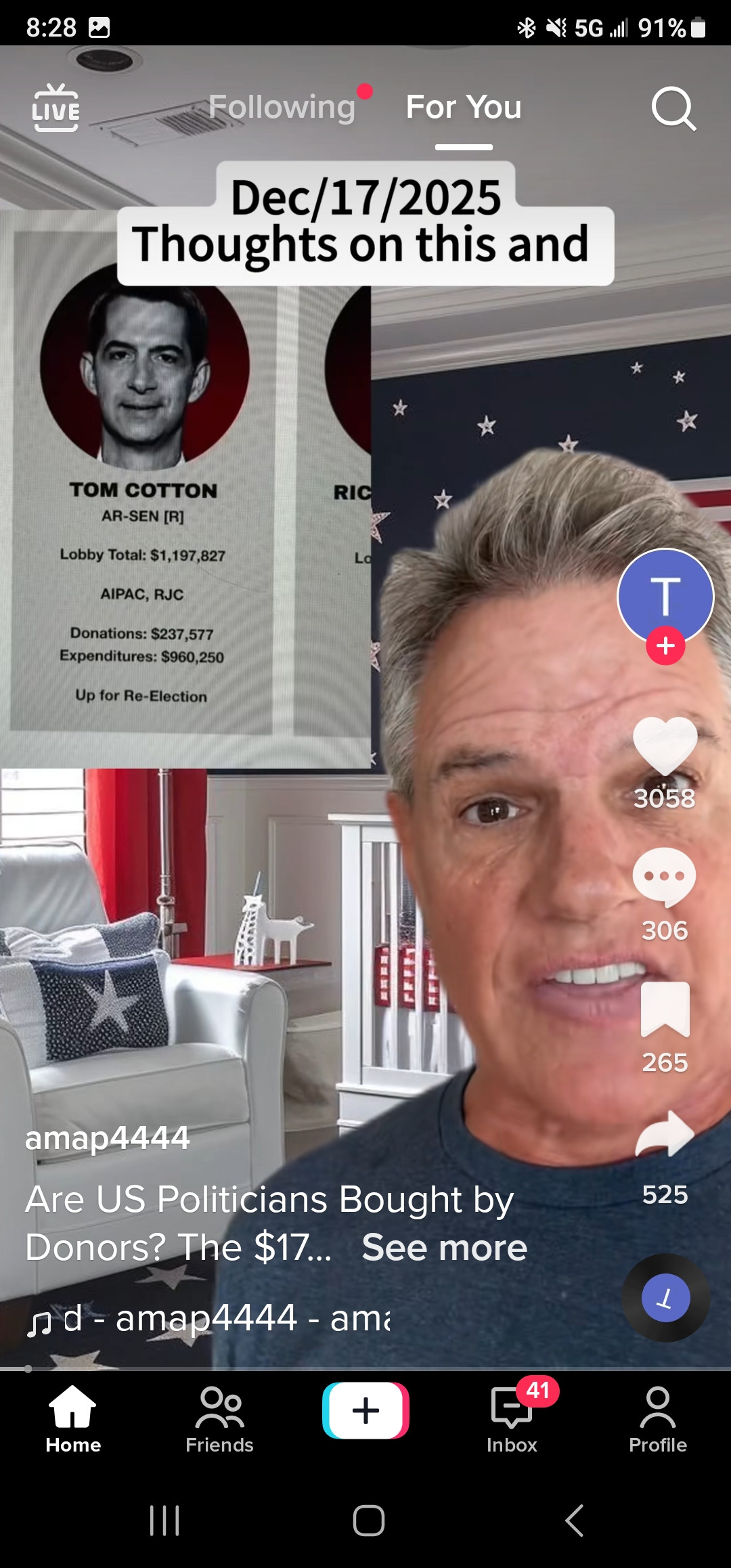
Task: Share this video with the arrow
Action: 665,1135
